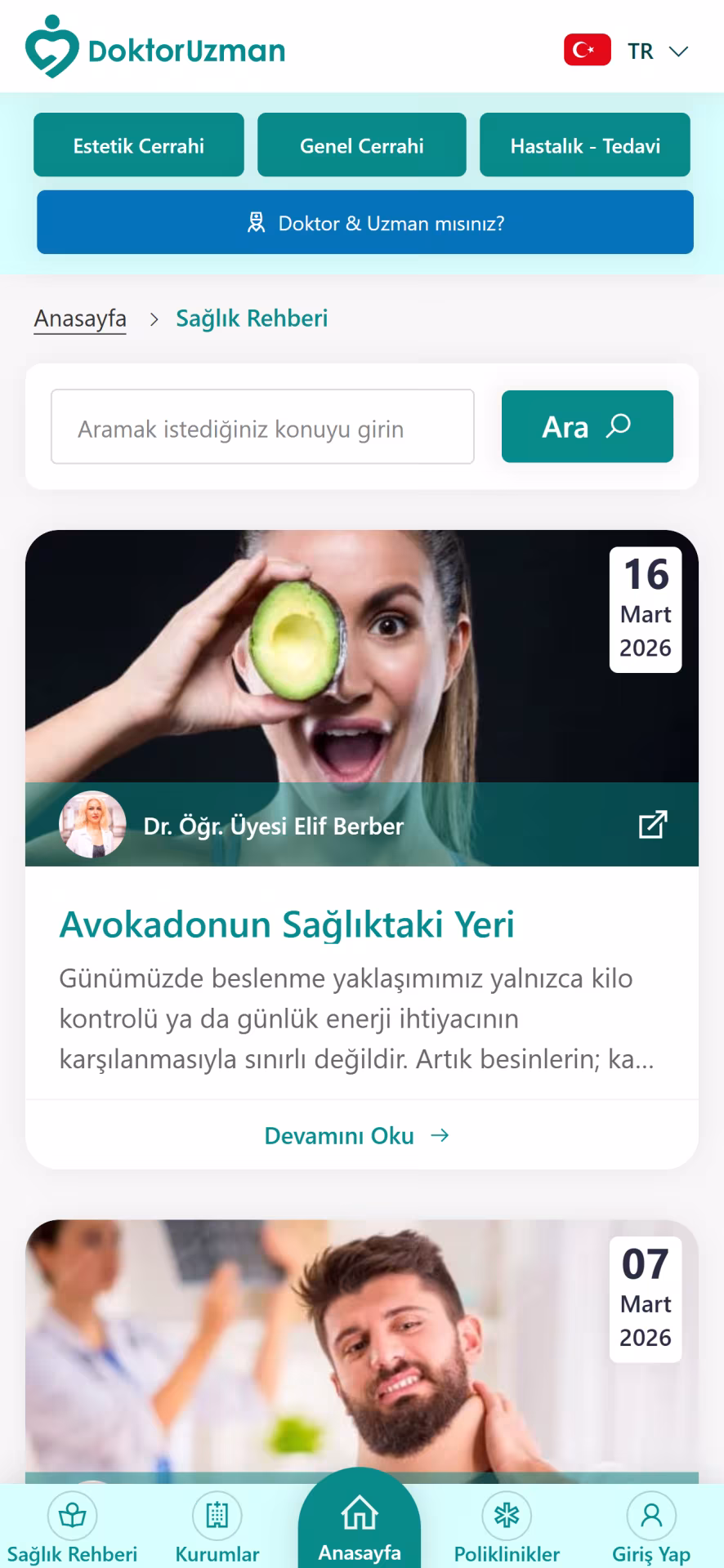Select the Genel Cerrahi category

tap(362, 145)
